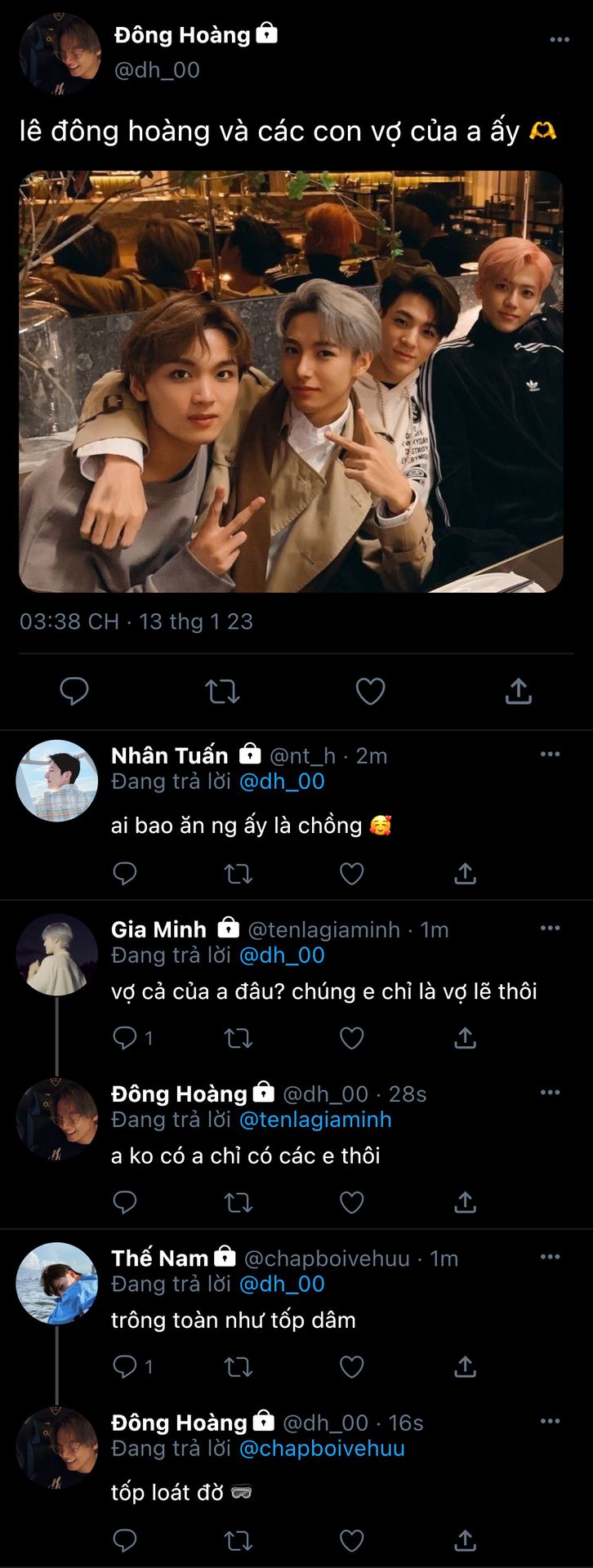The height and width of the screenshot is (1568, 593).
Task: Open Gia Minh's profile avatar
Action: [x=57, y=955]
